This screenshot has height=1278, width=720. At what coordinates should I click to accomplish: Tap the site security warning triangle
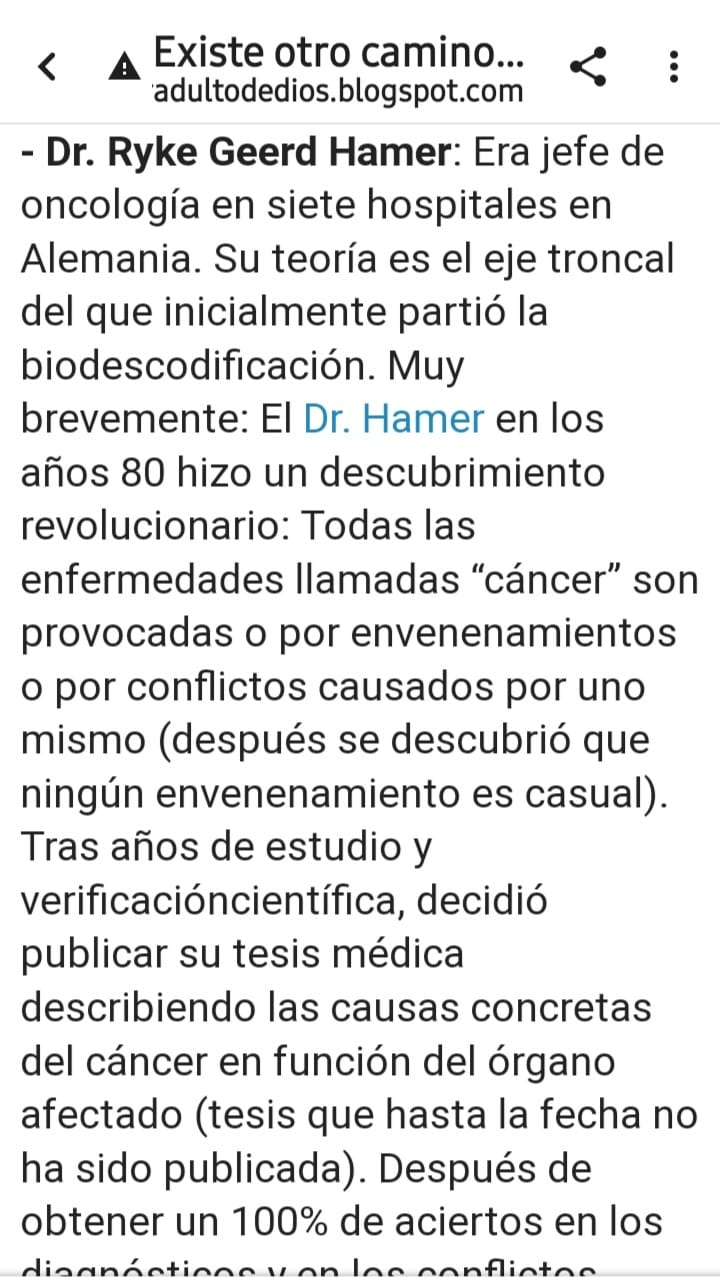(123, 68)
